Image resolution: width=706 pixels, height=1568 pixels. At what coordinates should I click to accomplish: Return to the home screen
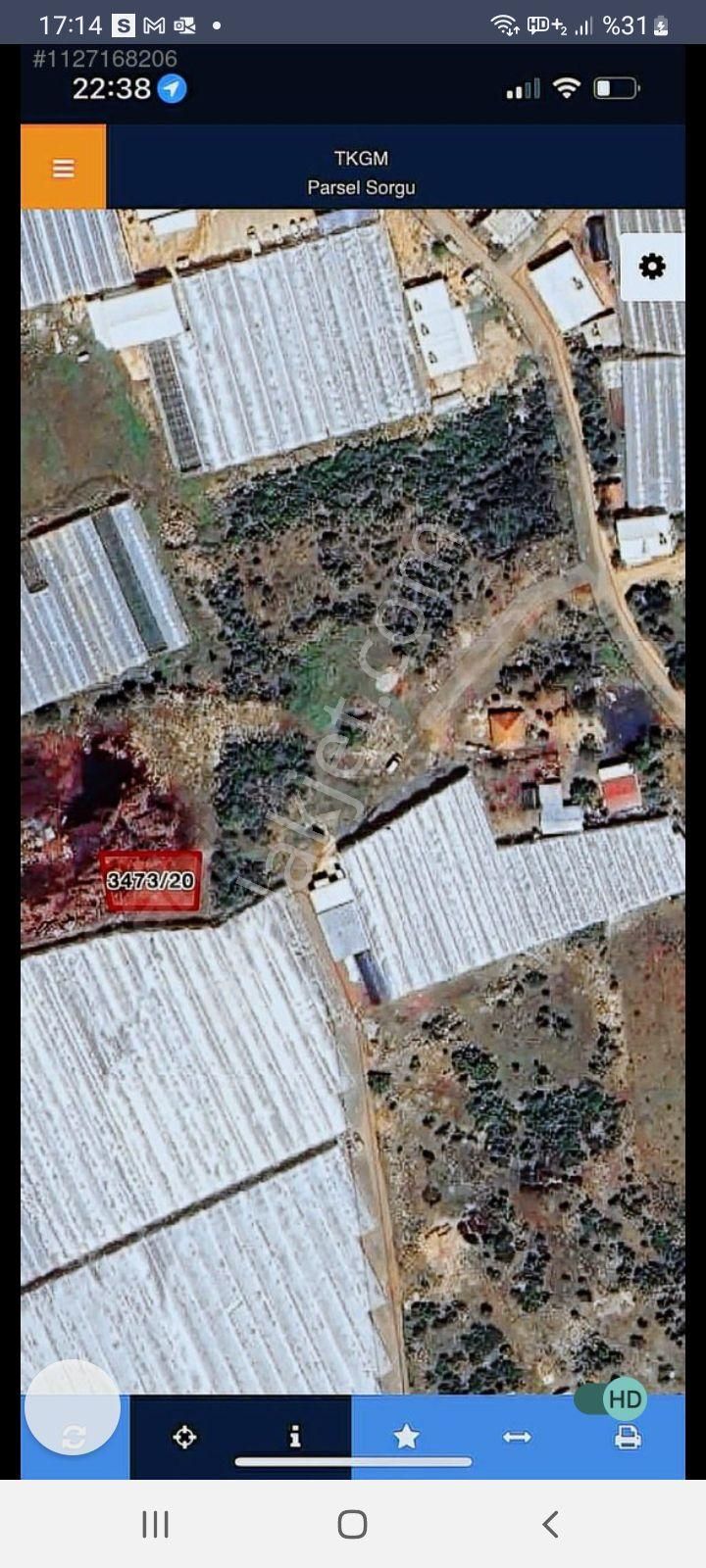tap(352, 1524)
